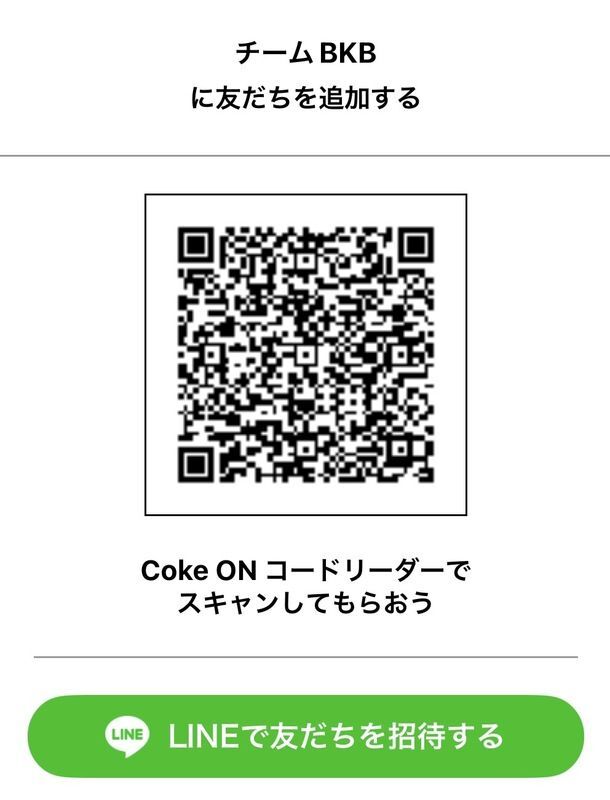This screenshot has width=610, height=800.
Task: Invite friends via the green LINE button
Action: point(305,737)
